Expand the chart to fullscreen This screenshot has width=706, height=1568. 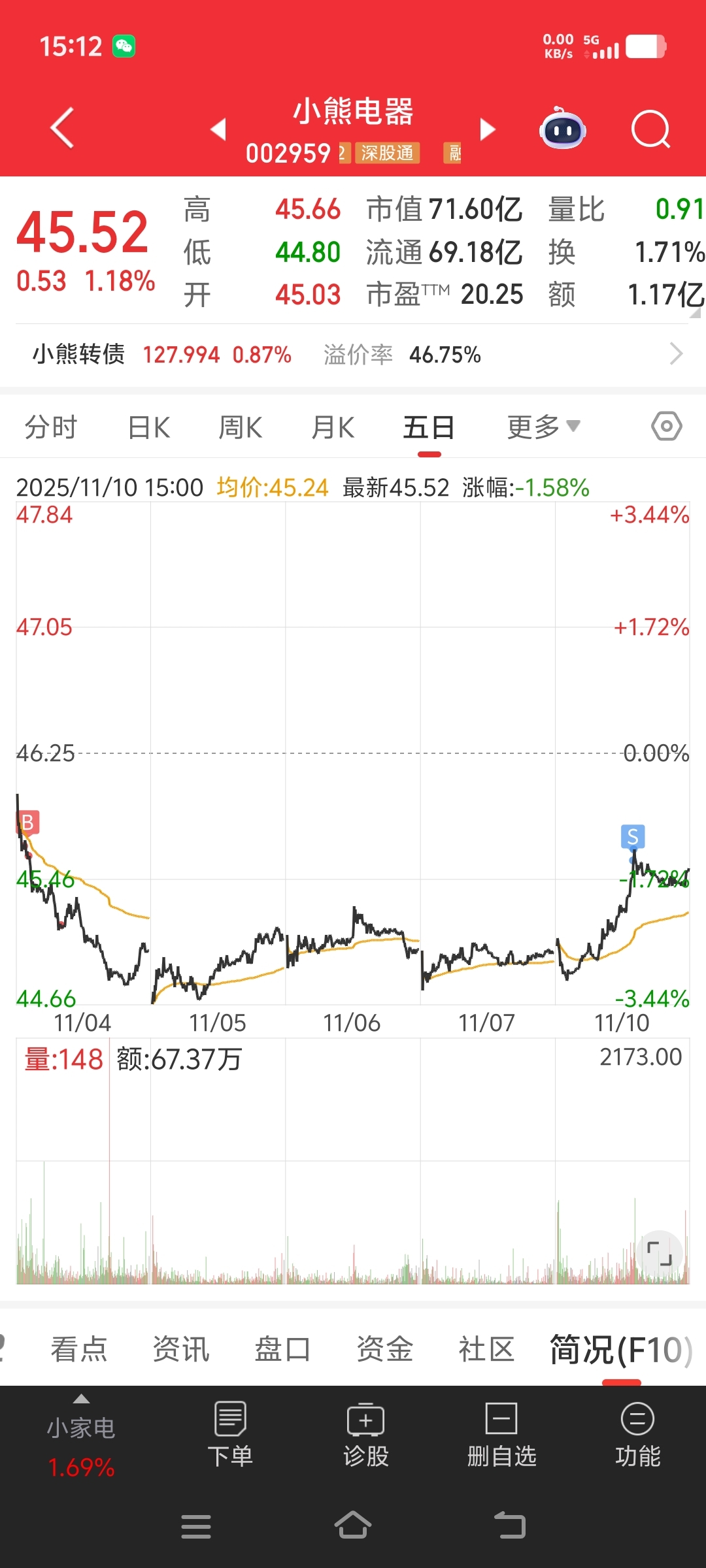point(659,1253)
